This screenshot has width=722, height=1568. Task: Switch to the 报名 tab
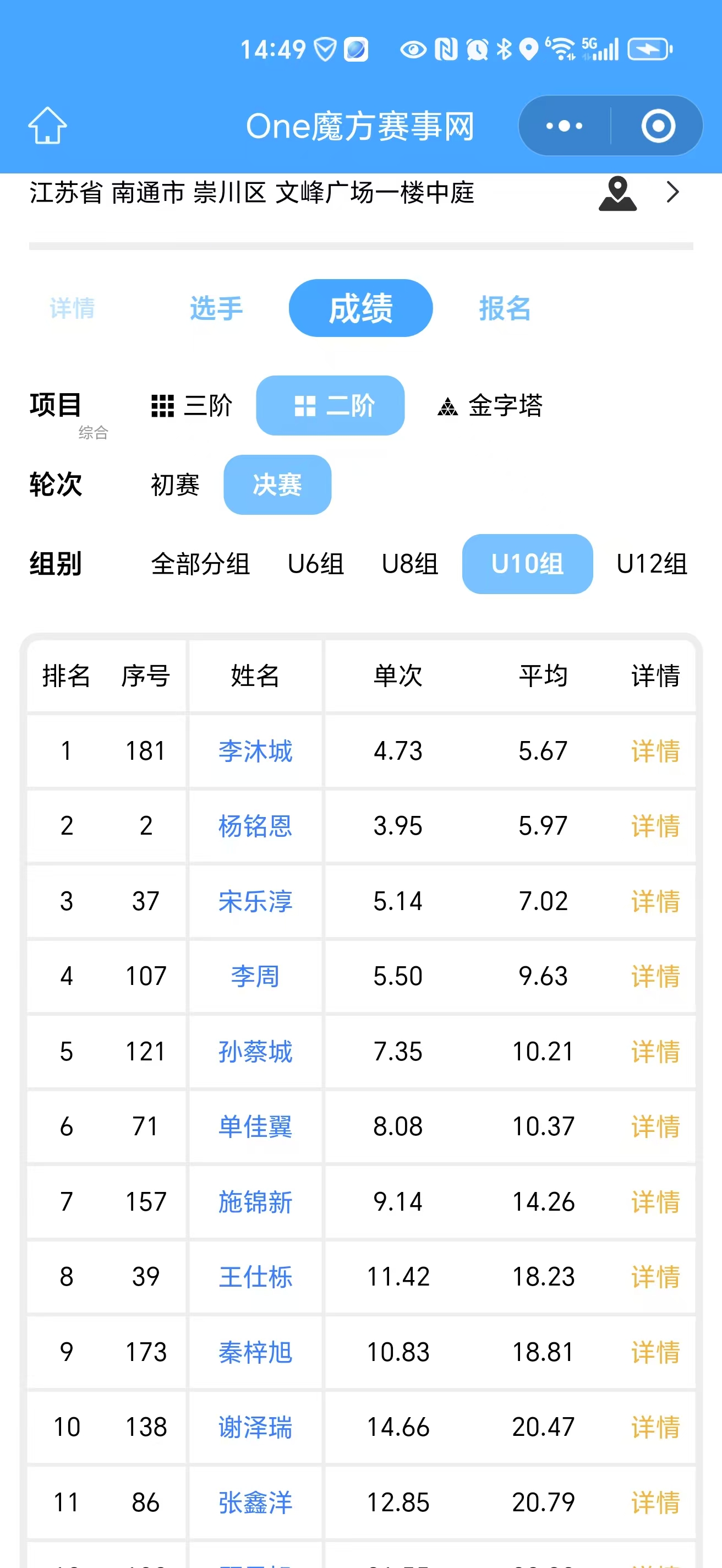[504, 308]
